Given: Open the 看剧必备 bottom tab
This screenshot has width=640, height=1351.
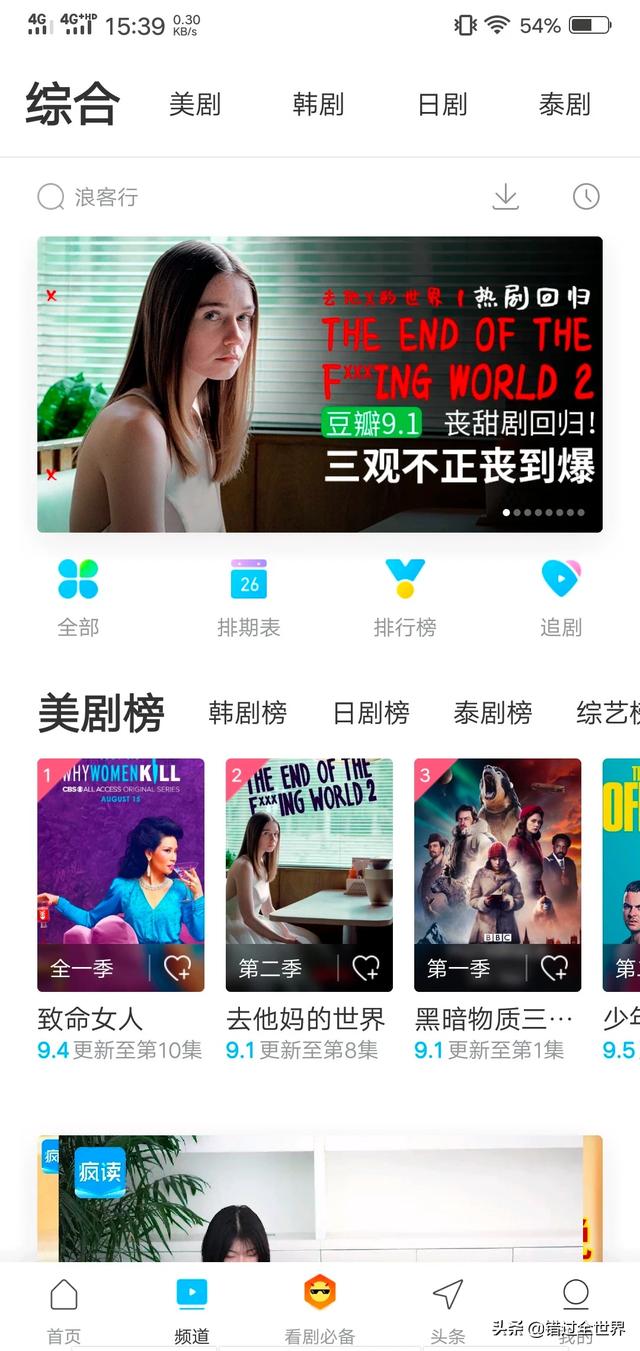Looking at the screenshot, I should point(320,1310).
